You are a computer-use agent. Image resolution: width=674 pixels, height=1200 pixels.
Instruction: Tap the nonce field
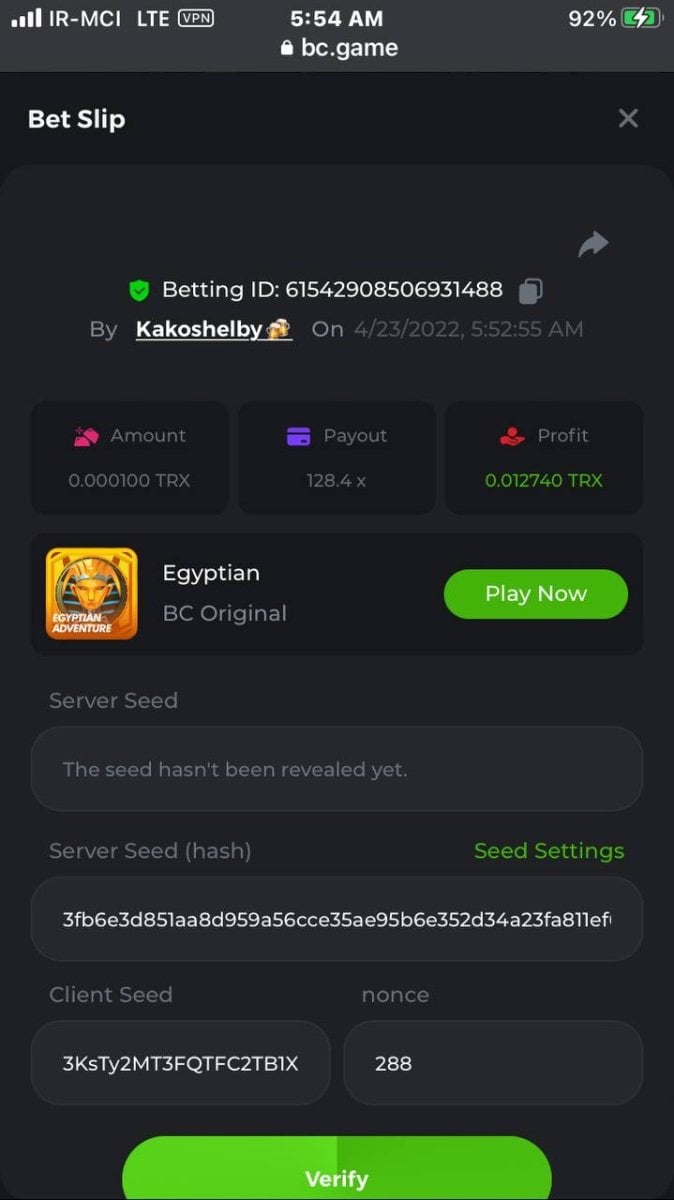click(x=492, y=1063)
